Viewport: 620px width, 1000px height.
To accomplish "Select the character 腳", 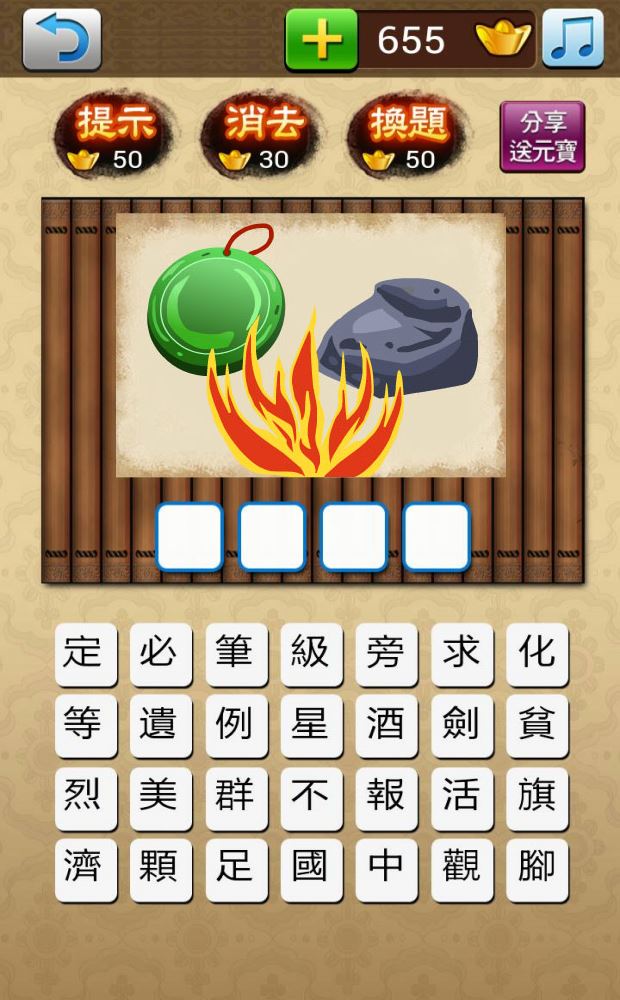I will [537, 868].
